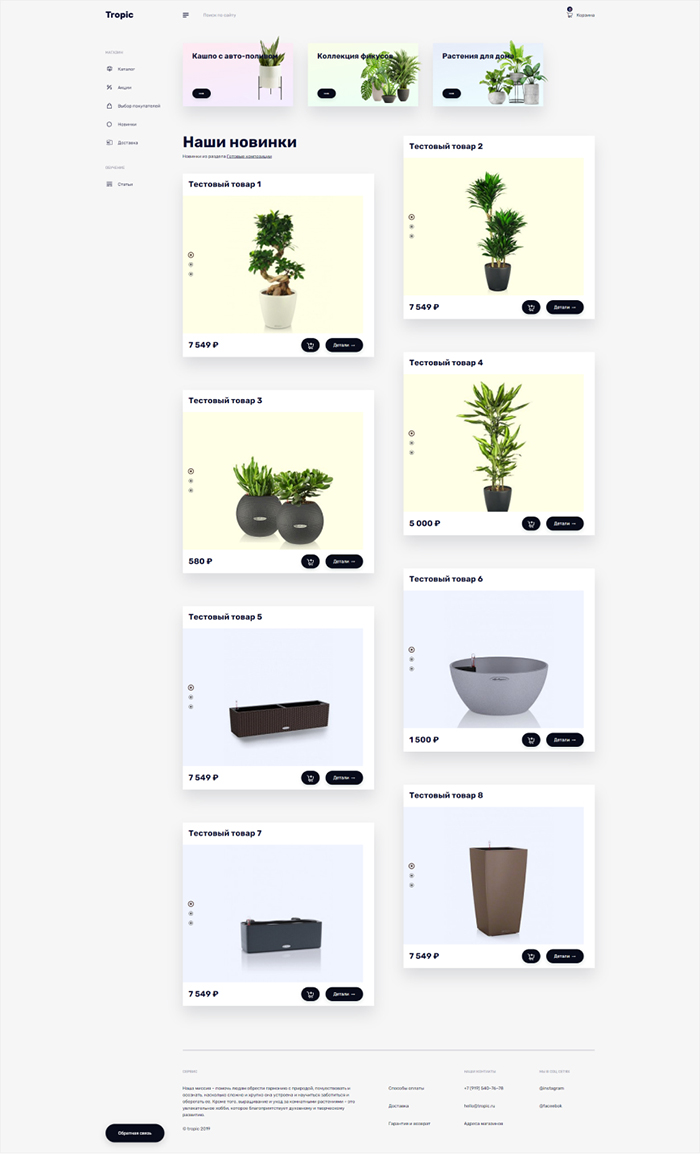Image resolution: width=700 pixels, height=1154 pixels.
Task: Open Статьи in the sidebar
Action: pyautogui.click(x=124, y=184)
